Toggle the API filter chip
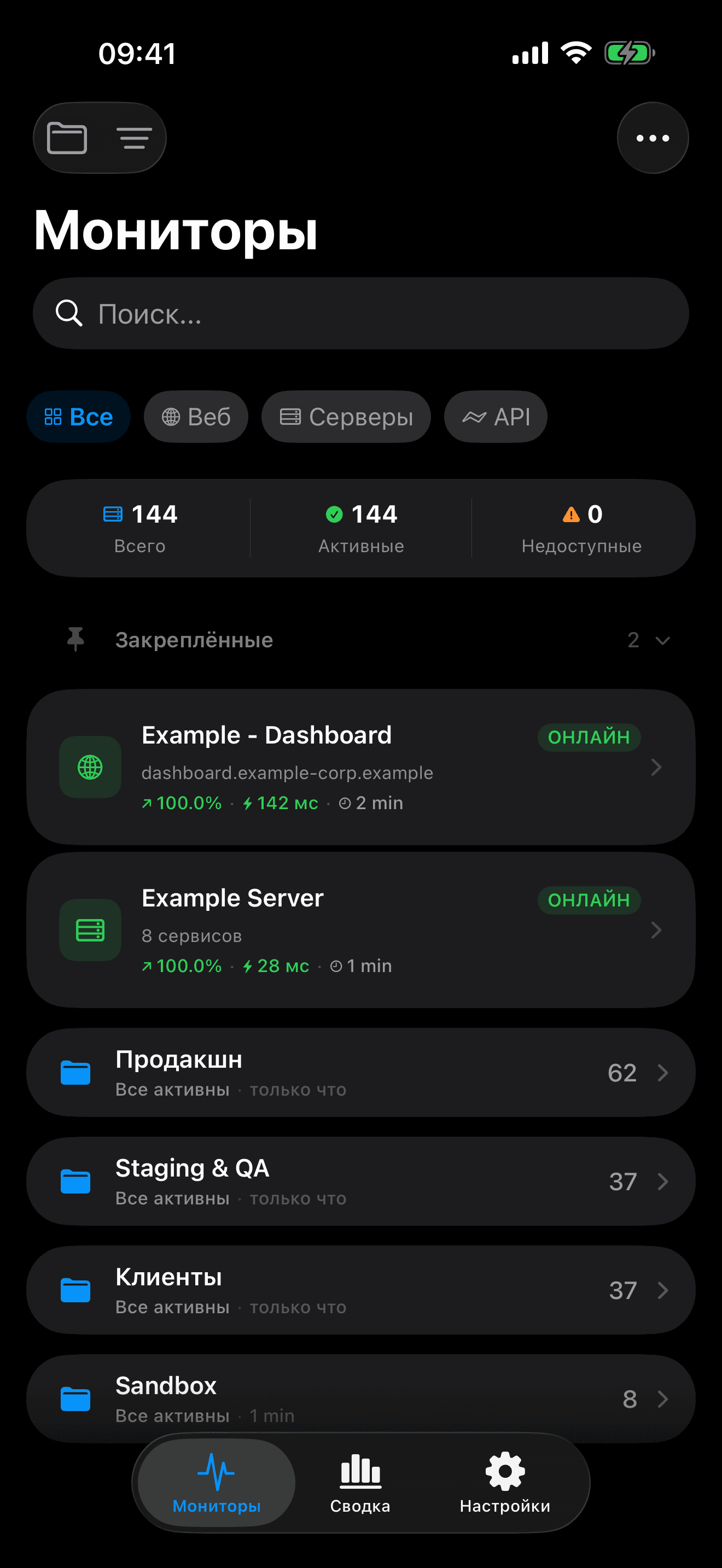This screenshot has height=1568, width=722. [495, 417]
